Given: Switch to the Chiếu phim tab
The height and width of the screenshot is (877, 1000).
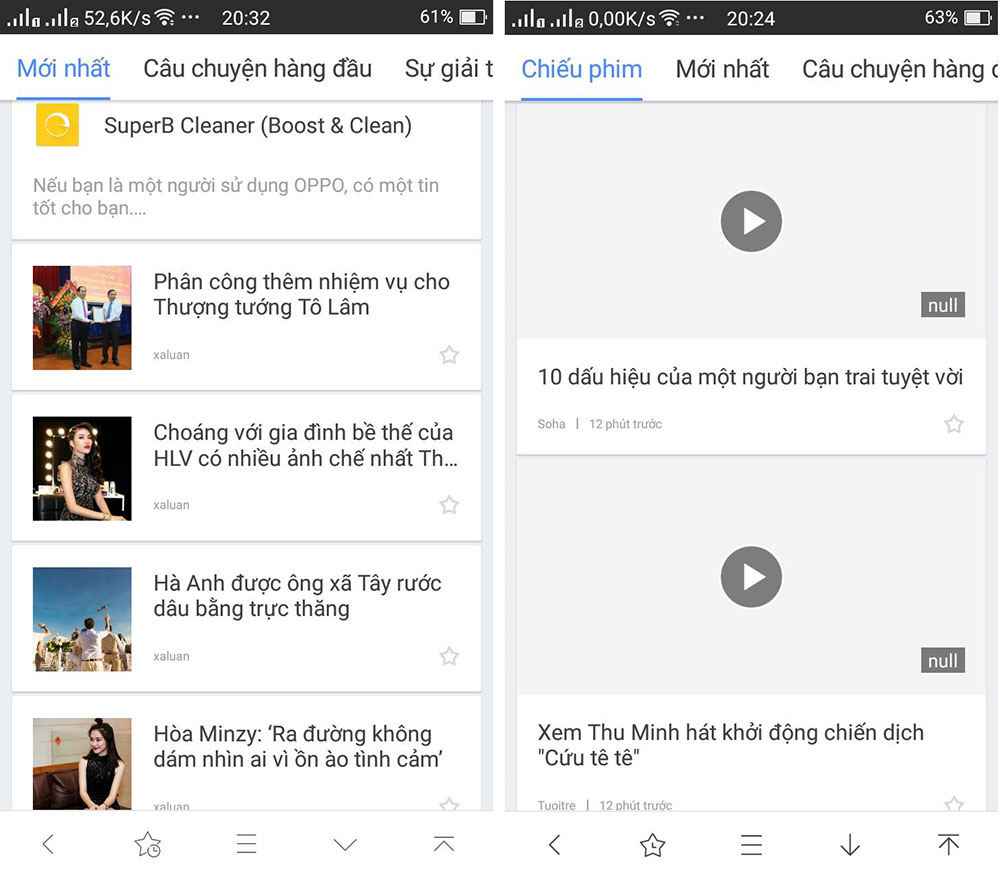Looking at the screenshot, I should tap(581, 69).
